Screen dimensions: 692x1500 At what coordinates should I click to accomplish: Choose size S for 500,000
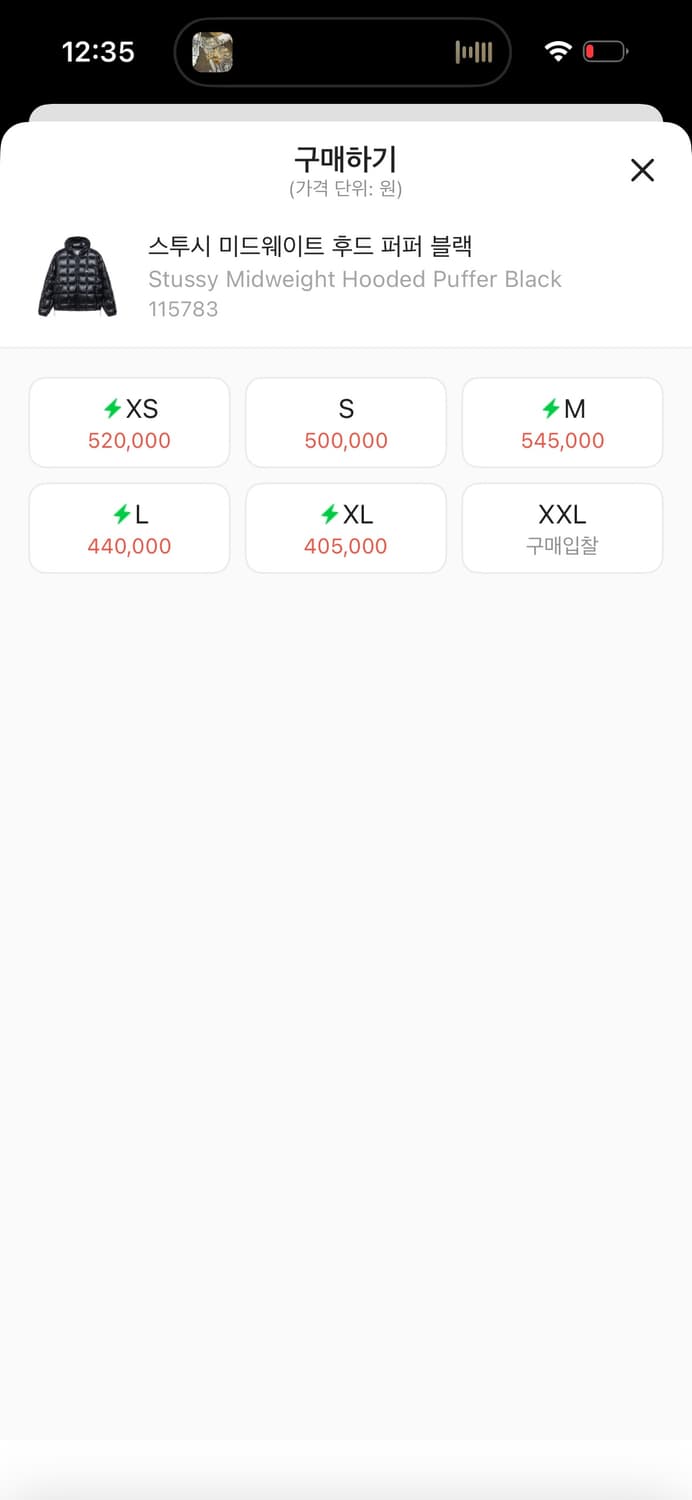coord(346,423)
